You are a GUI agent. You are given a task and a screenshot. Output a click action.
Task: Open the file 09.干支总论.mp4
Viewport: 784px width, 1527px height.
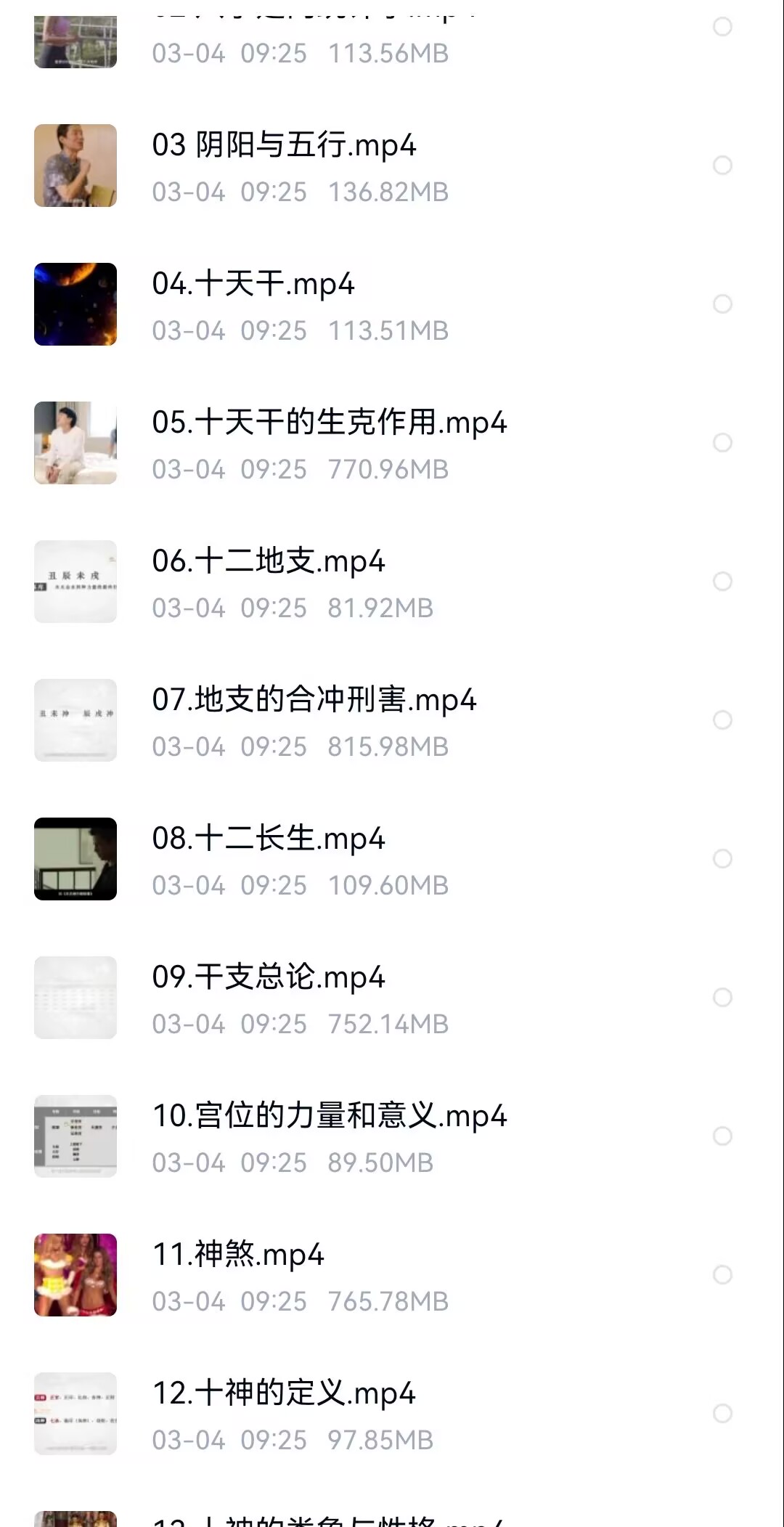click(x=269, y=977)
